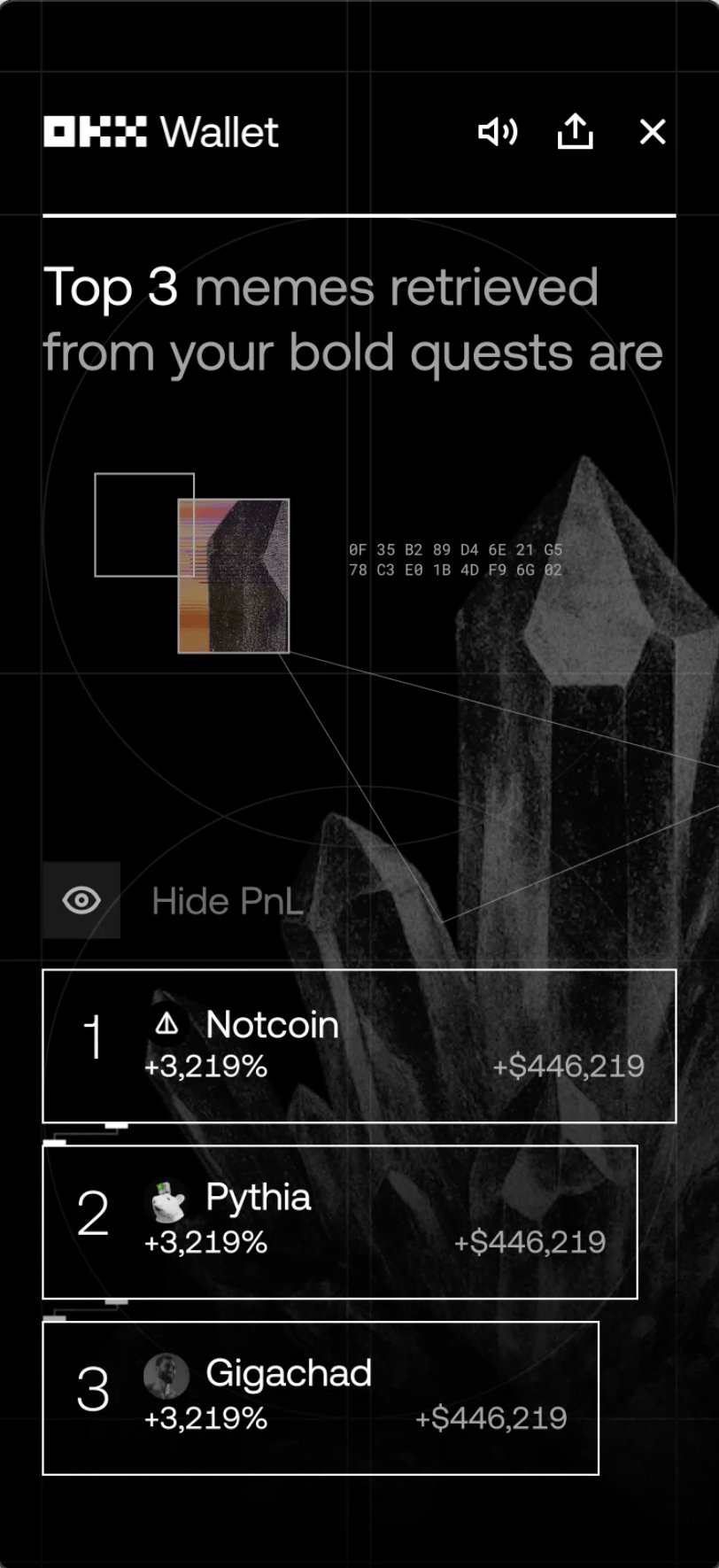Screen dimensions: 719x1568
Task: Open the Pythia card
Action: click(x=339, y=1222)
